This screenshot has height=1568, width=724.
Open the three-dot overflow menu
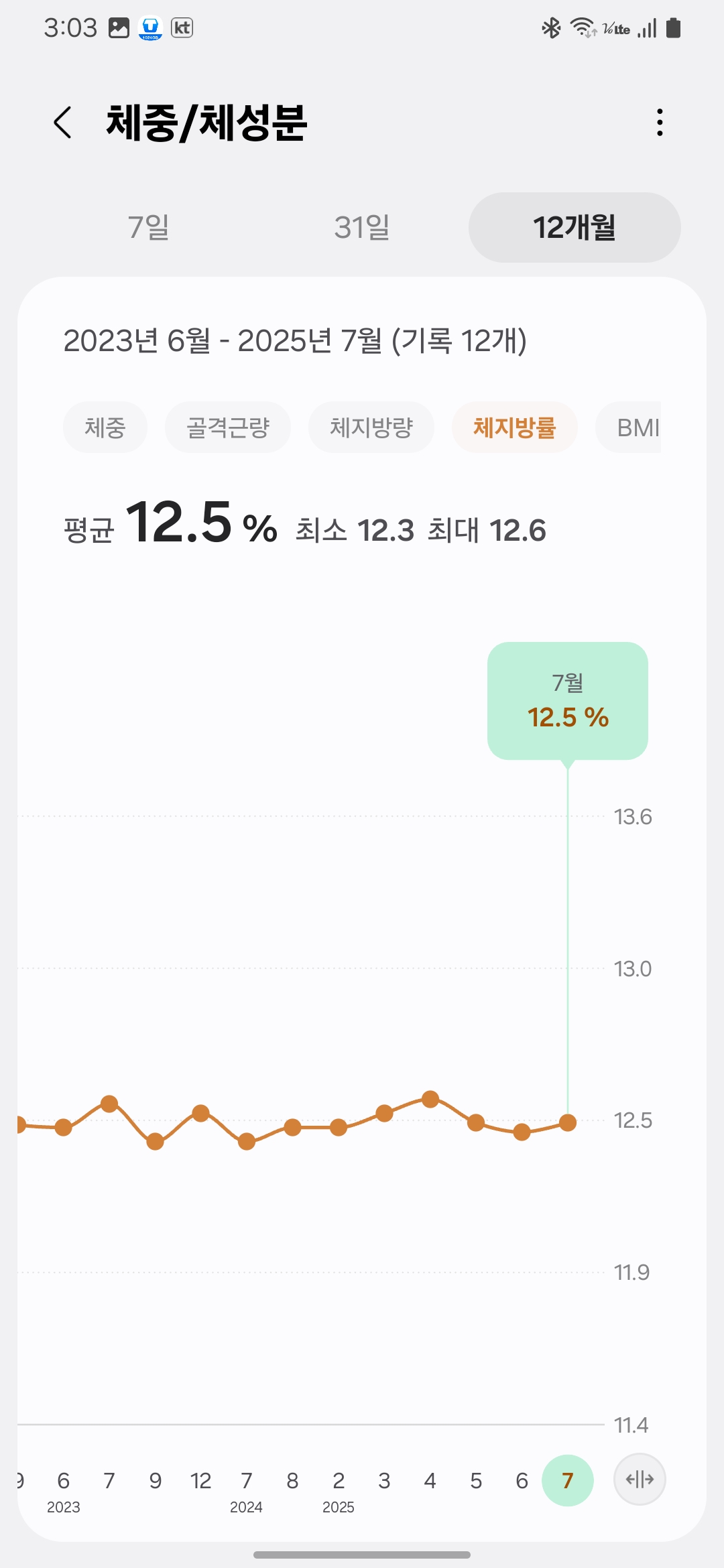tap(659, 123)
